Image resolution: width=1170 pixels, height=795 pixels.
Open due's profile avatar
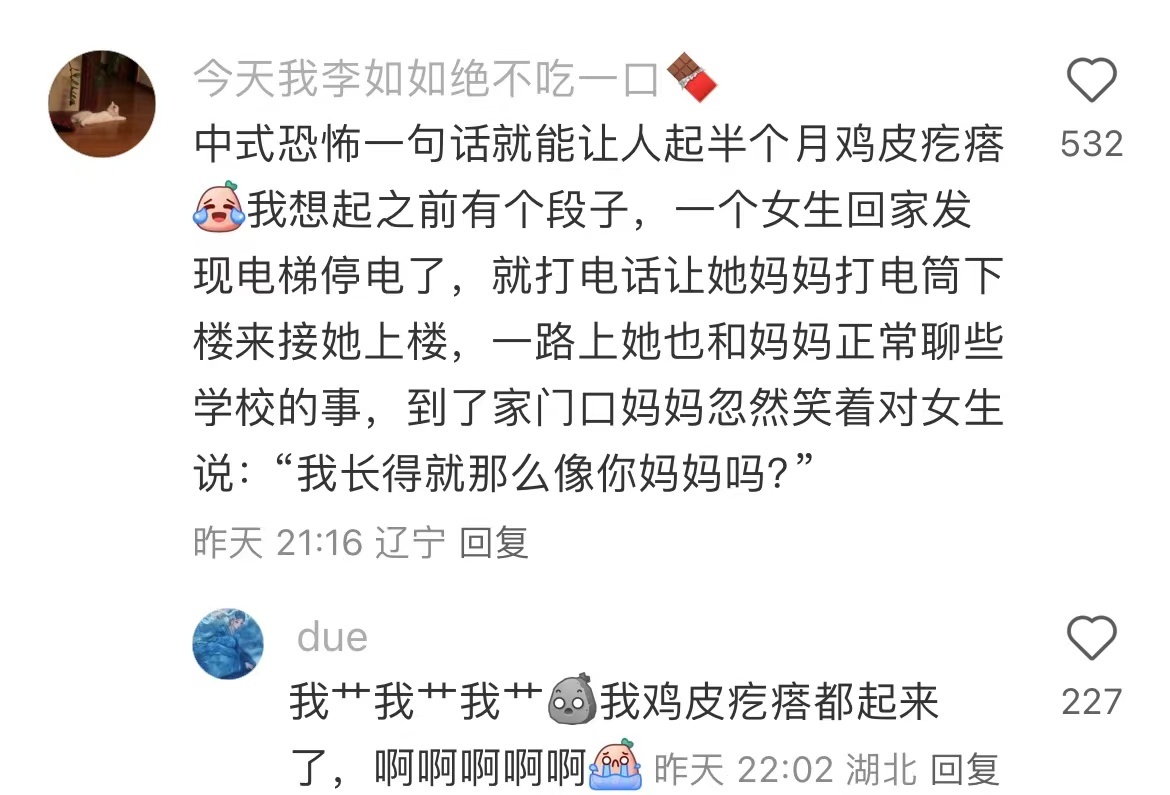tap(229, 643)
